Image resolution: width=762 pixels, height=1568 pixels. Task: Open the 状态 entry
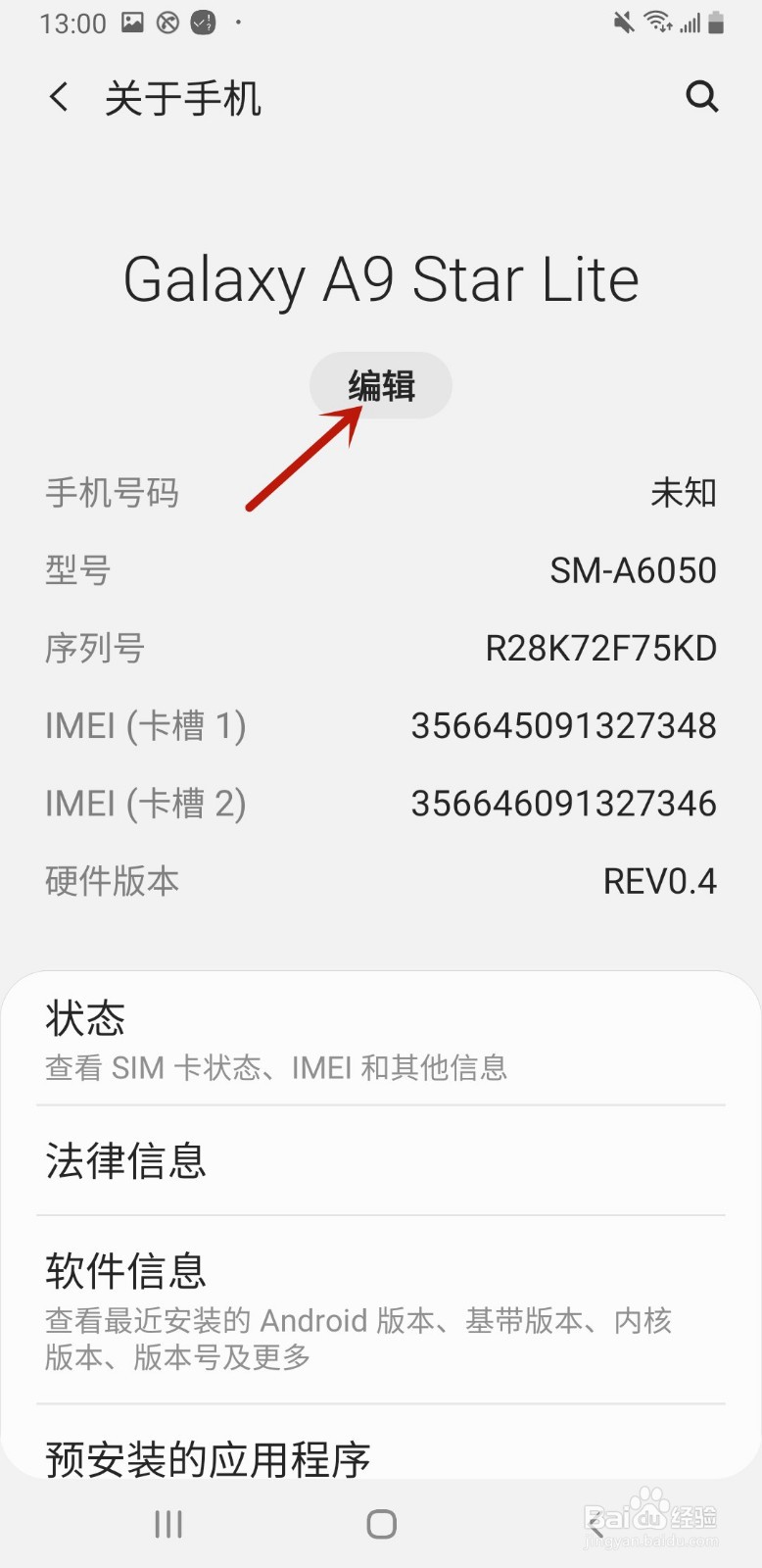381,1039
